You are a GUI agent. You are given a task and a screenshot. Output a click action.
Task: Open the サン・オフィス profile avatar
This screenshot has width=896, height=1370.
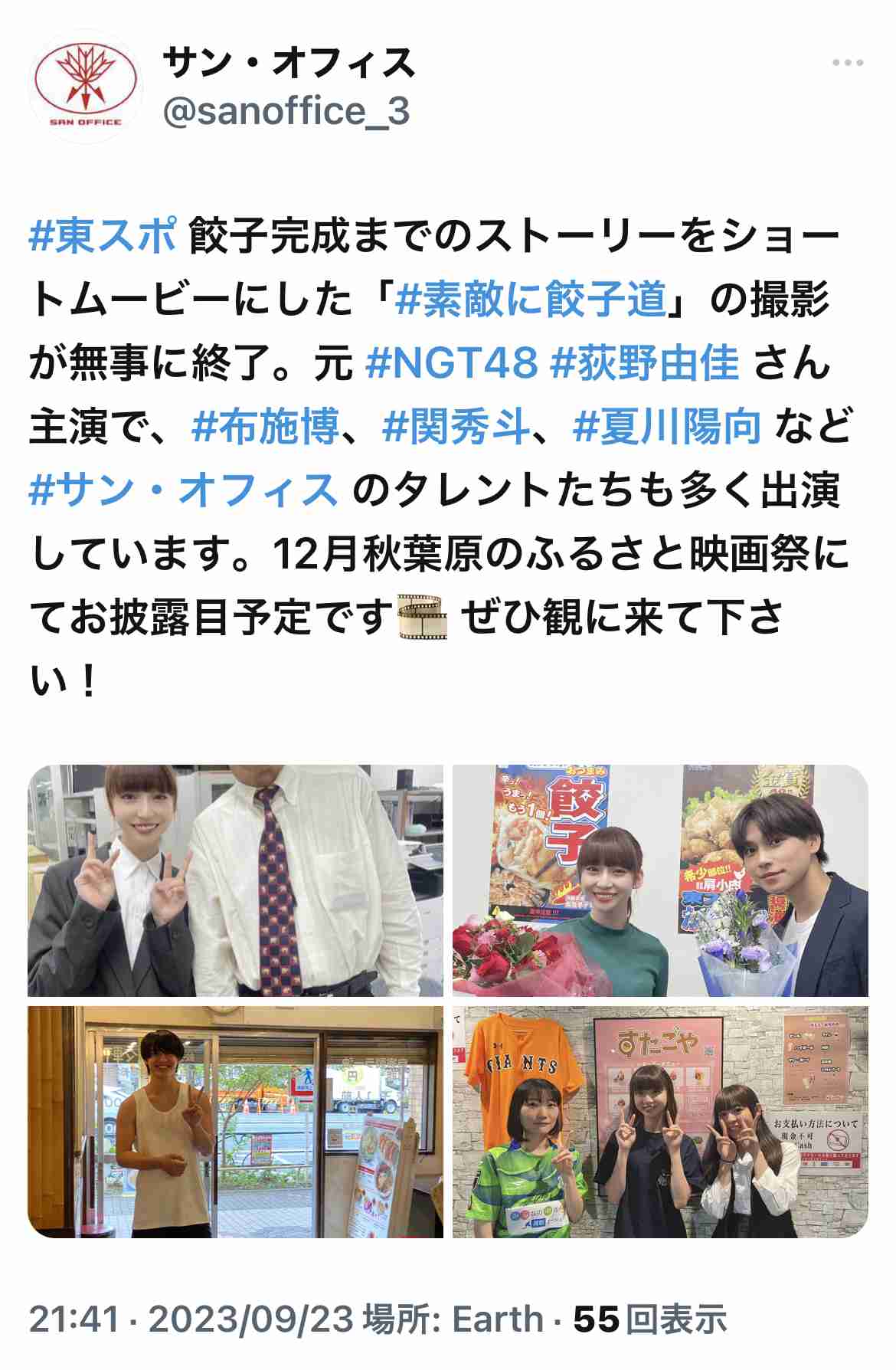pyautogui.click(x=86, y=86)
